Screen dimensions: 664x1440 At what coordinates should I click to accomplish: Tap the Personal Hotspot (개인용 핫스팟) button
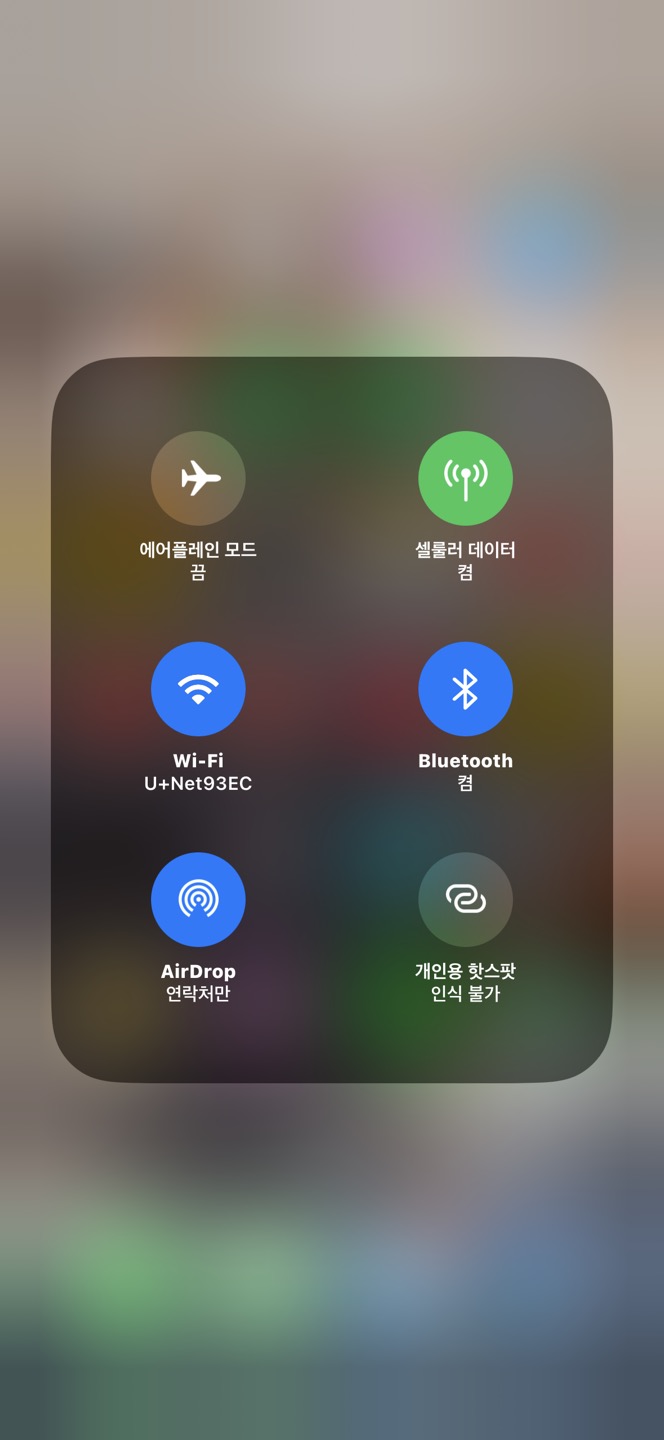465,900
